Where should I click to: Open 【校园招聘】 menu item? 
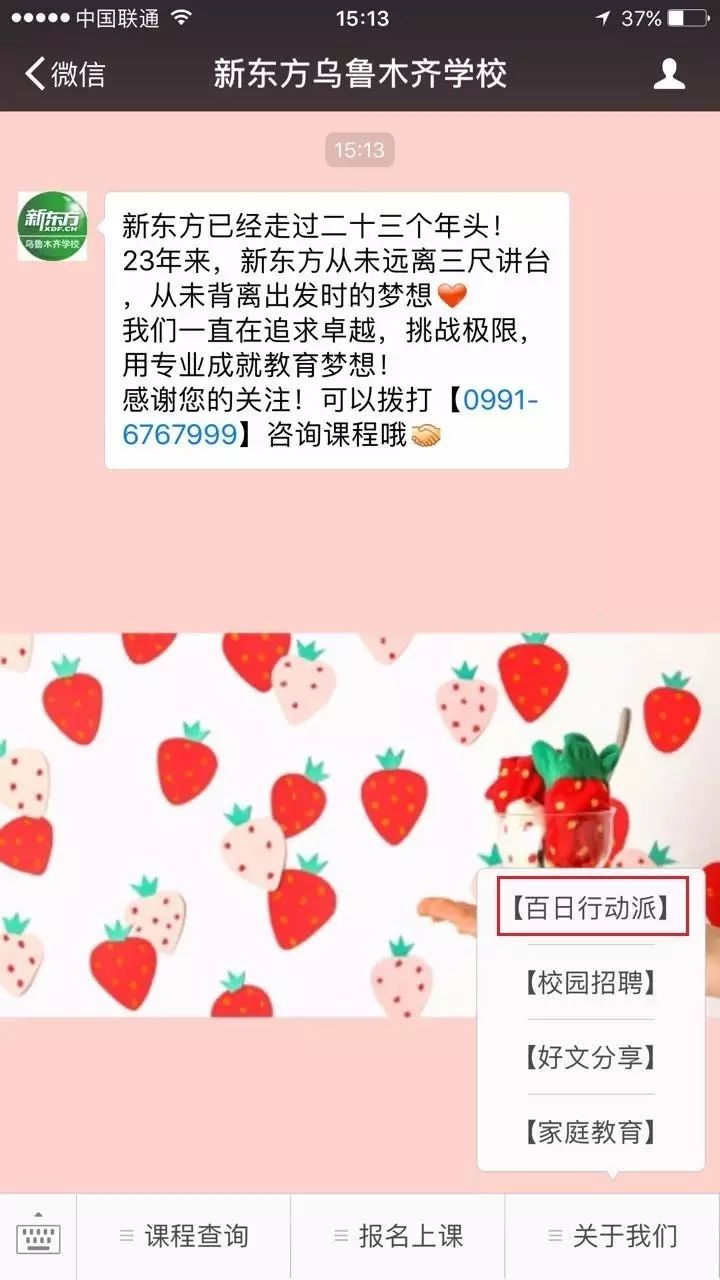point(592,982)
